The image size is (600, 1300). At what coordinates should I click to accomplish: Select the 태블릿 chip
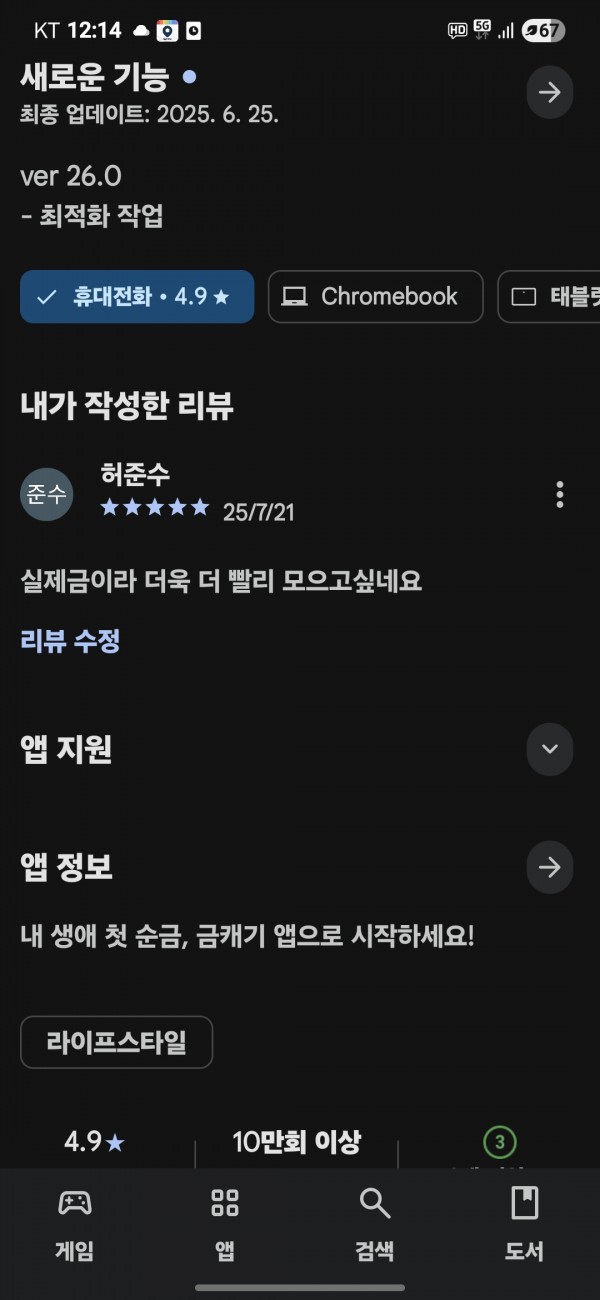coord(549,297)
